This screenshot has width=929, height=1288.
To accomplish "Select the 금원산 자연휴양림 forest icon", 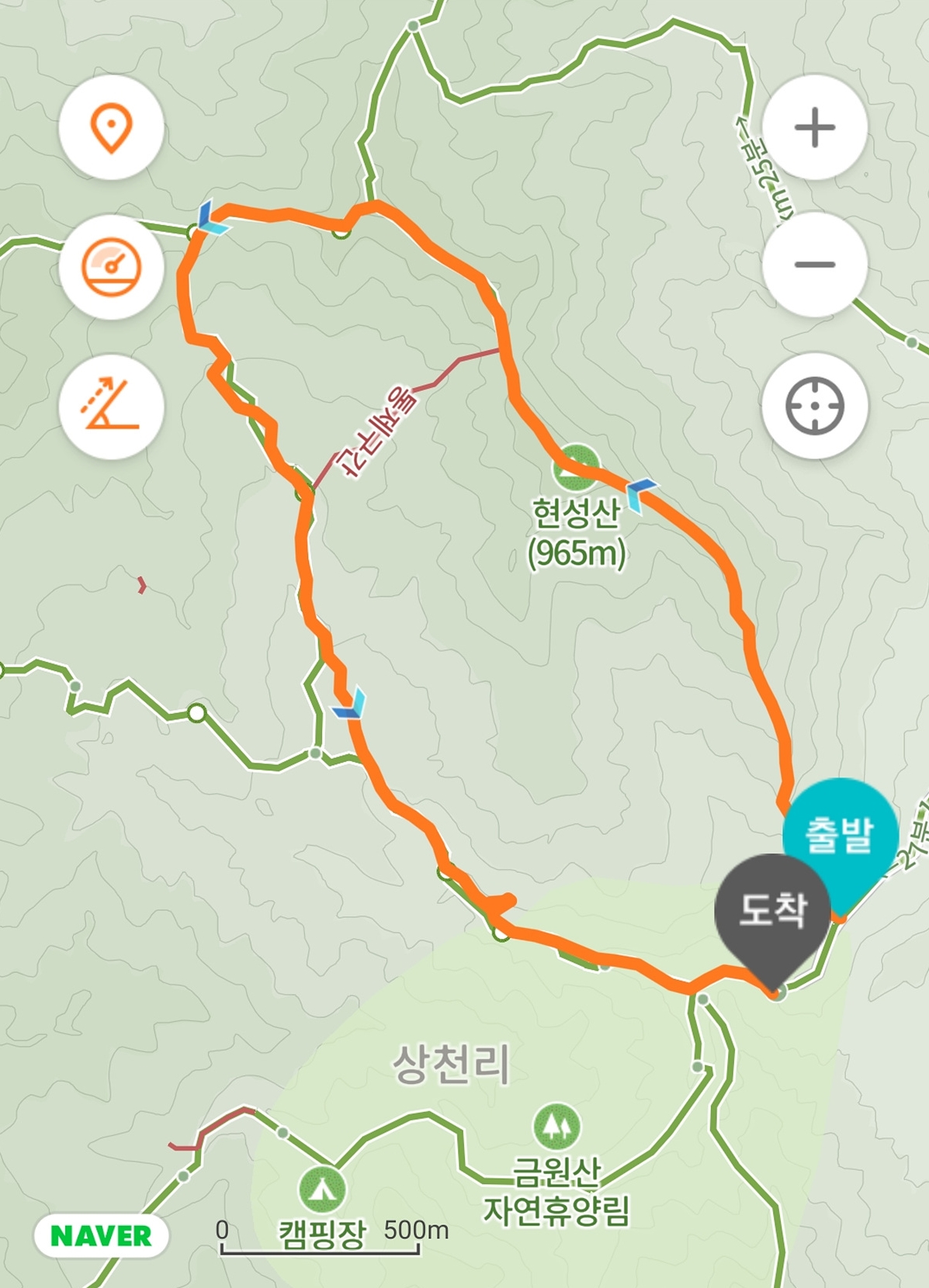I will click(556, 1126).
